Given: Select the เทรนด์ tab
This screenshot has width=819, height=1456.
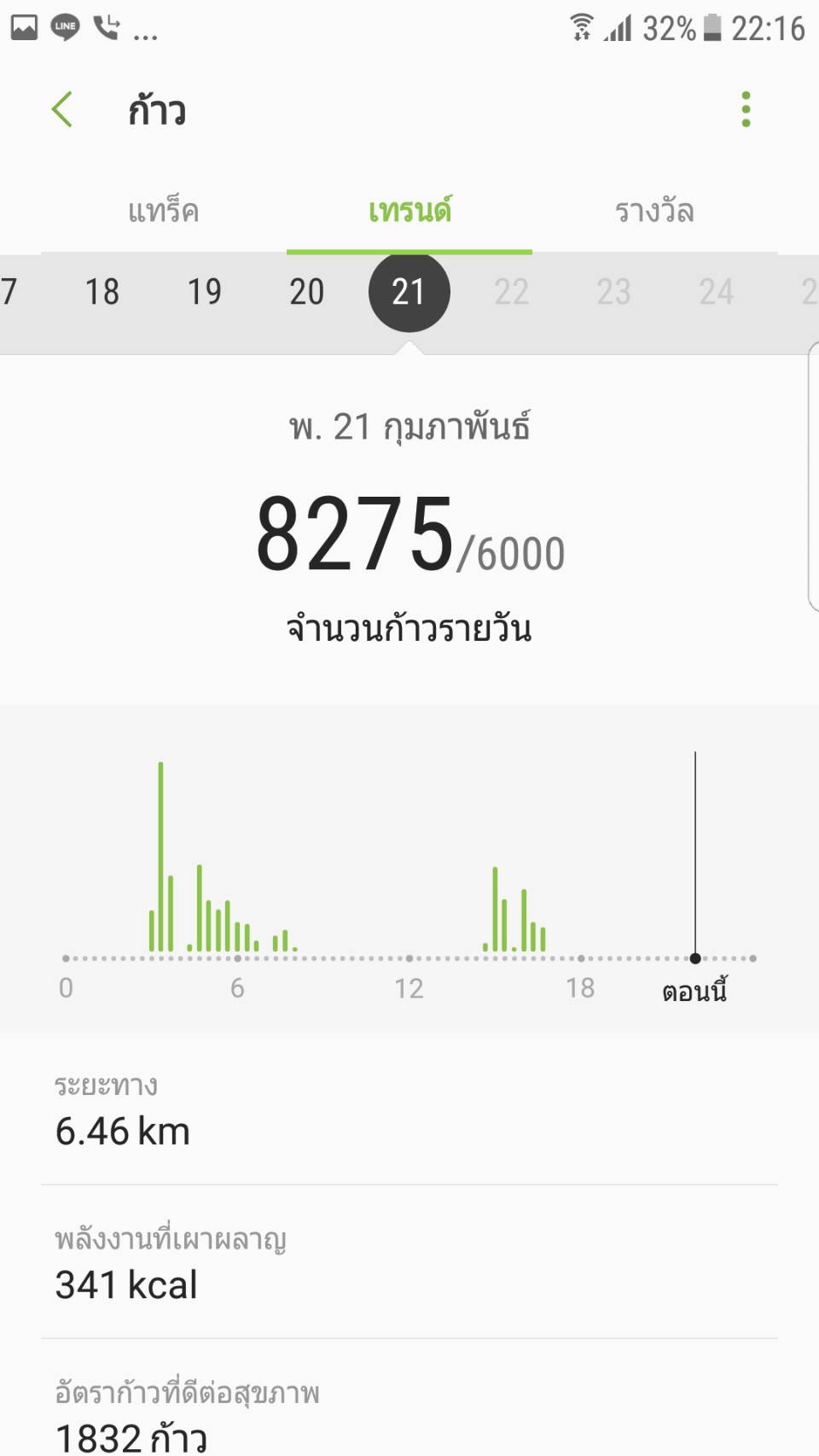Looking at the screenshot, I should [409, 211].
